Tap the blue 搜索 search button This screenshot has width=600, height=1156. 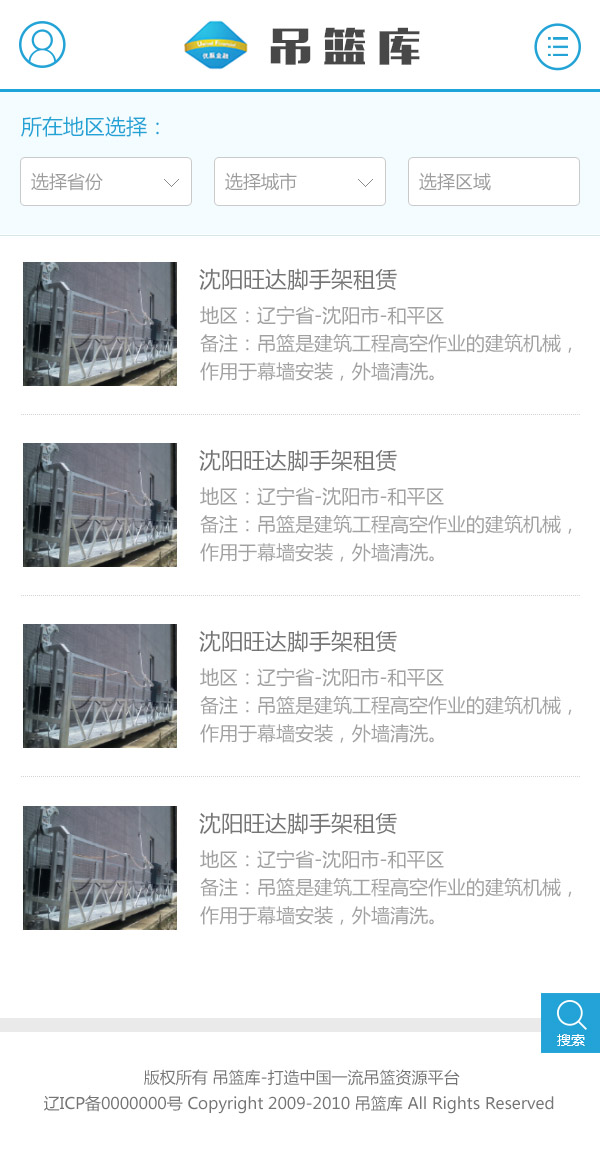click(x=570, y=1023)
